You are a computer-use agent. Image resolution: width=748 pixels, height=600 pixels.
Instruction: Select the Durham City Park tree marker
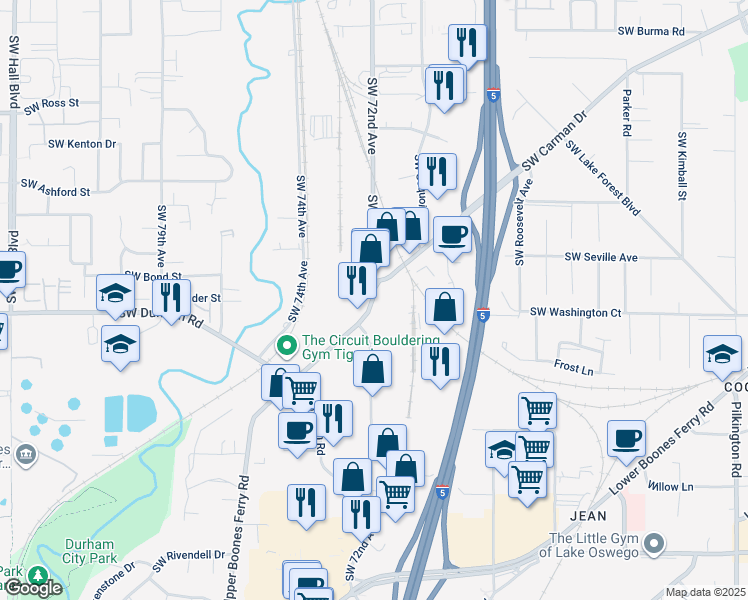tap(37, 574)
